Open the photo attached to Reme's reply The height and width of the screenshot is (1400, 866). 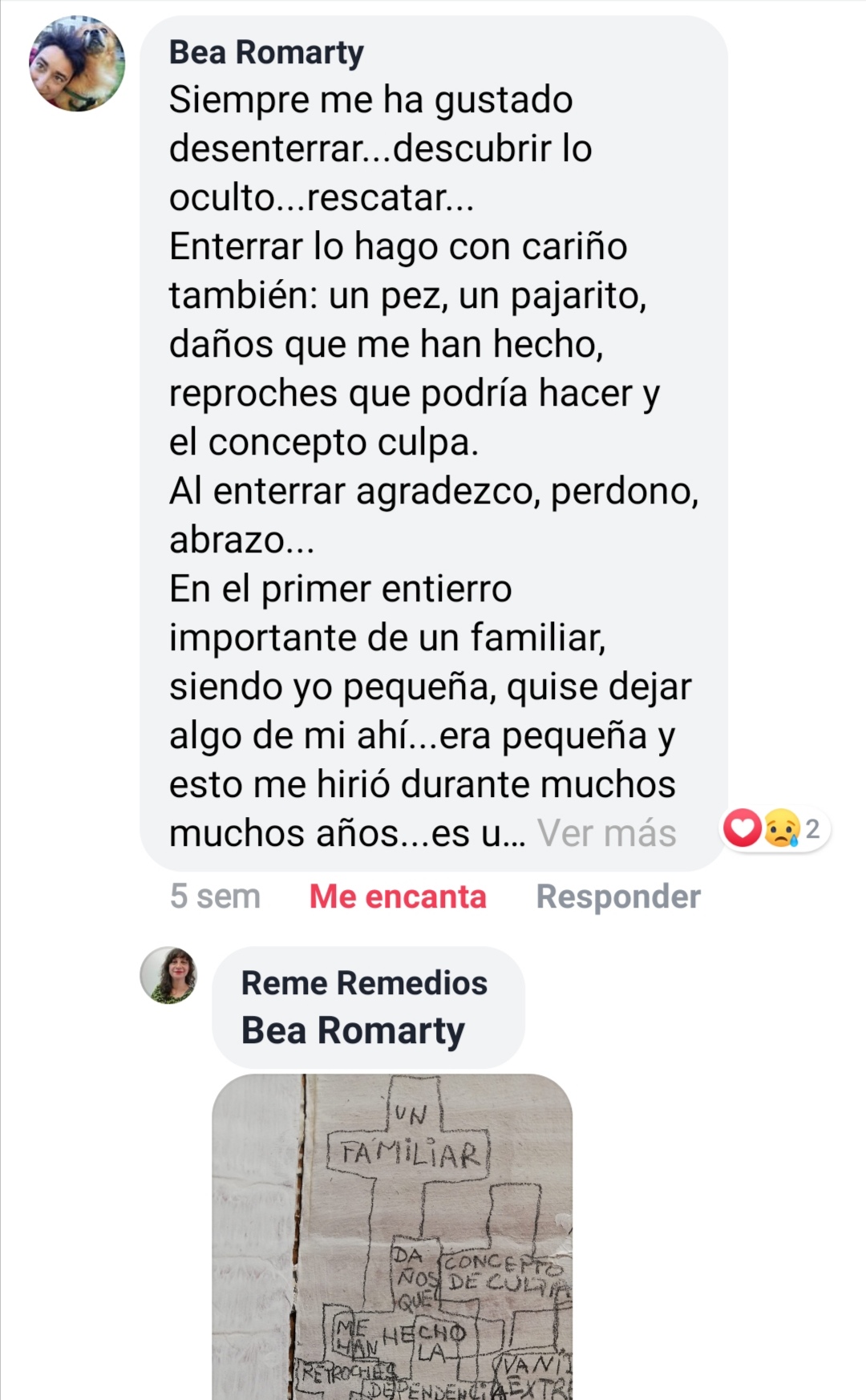coord(392,1236)
